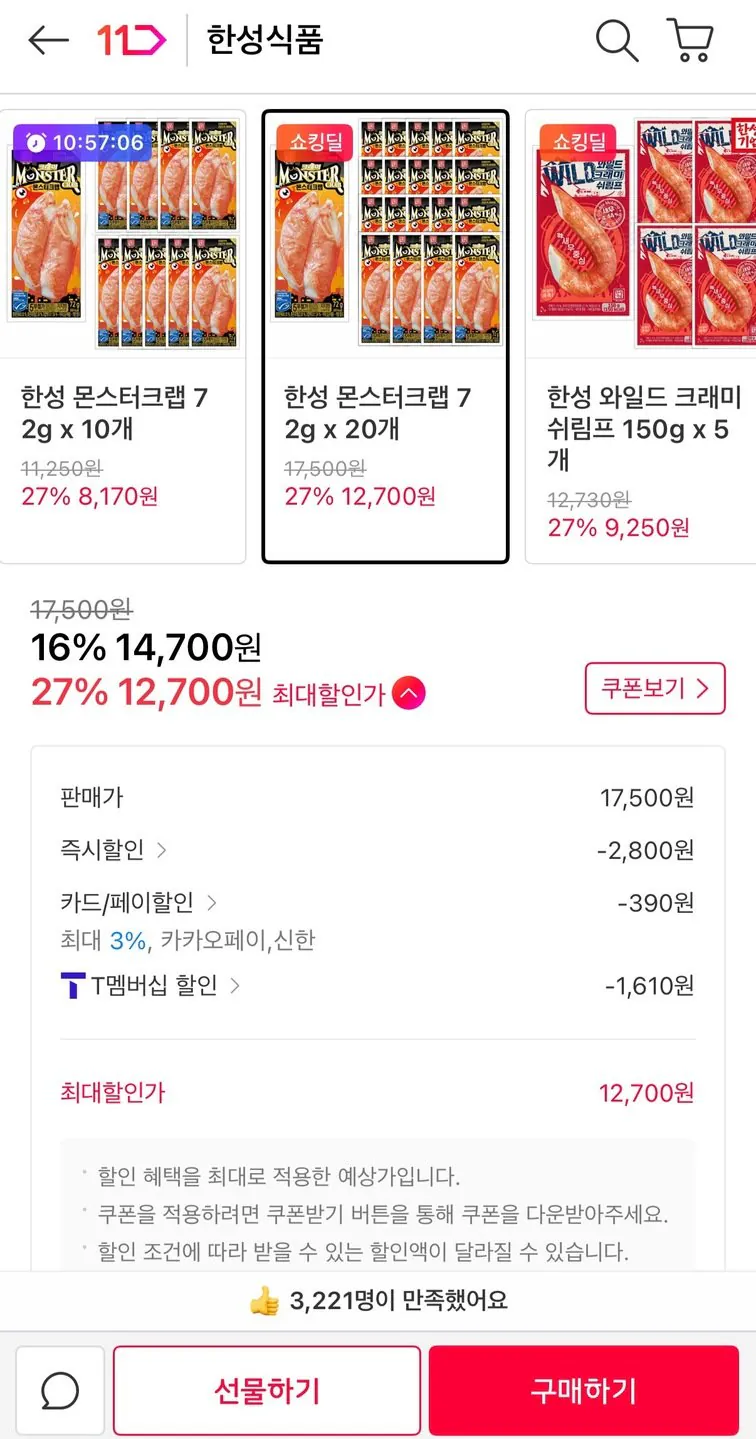This screenshot has height=1439, width=756.
Task: Tap the 선물하기 gift button
Action: [266, 1390]
